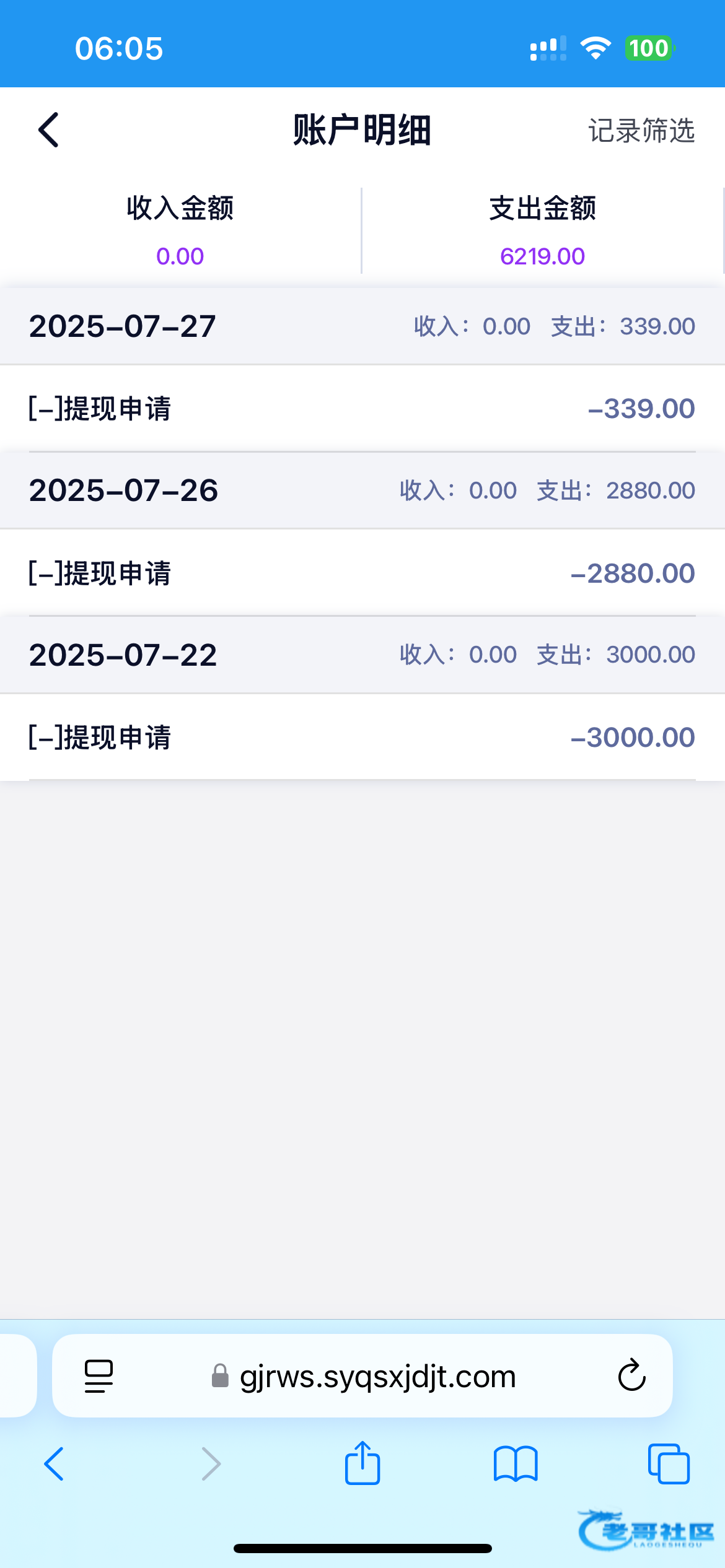Open the page settings icon in address bar
The width and height of the screenshot is (725, 1568).
pyautogui.click(x=99, y=1376)
